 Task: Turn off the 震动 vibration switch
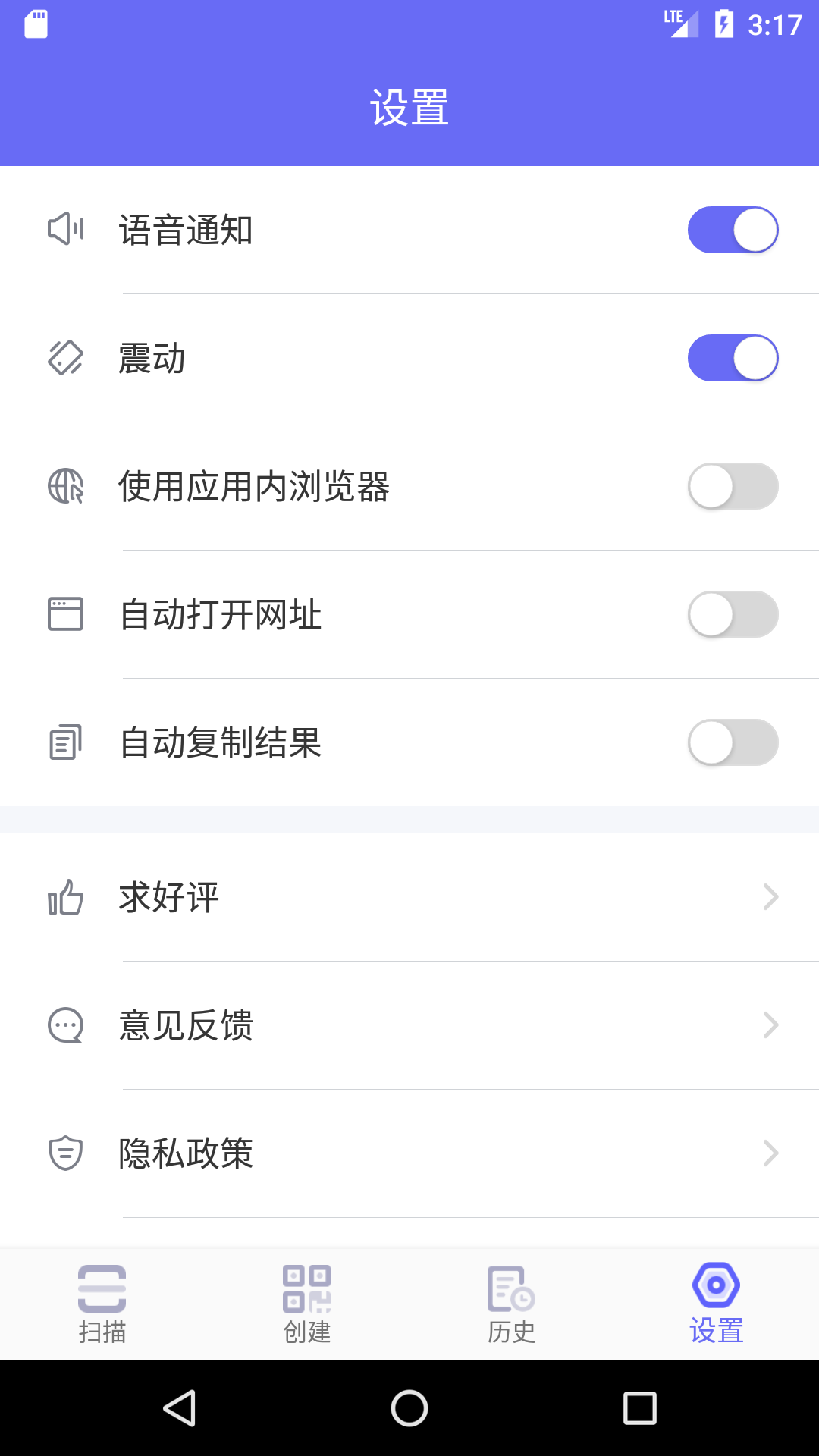tap(733, 357)
